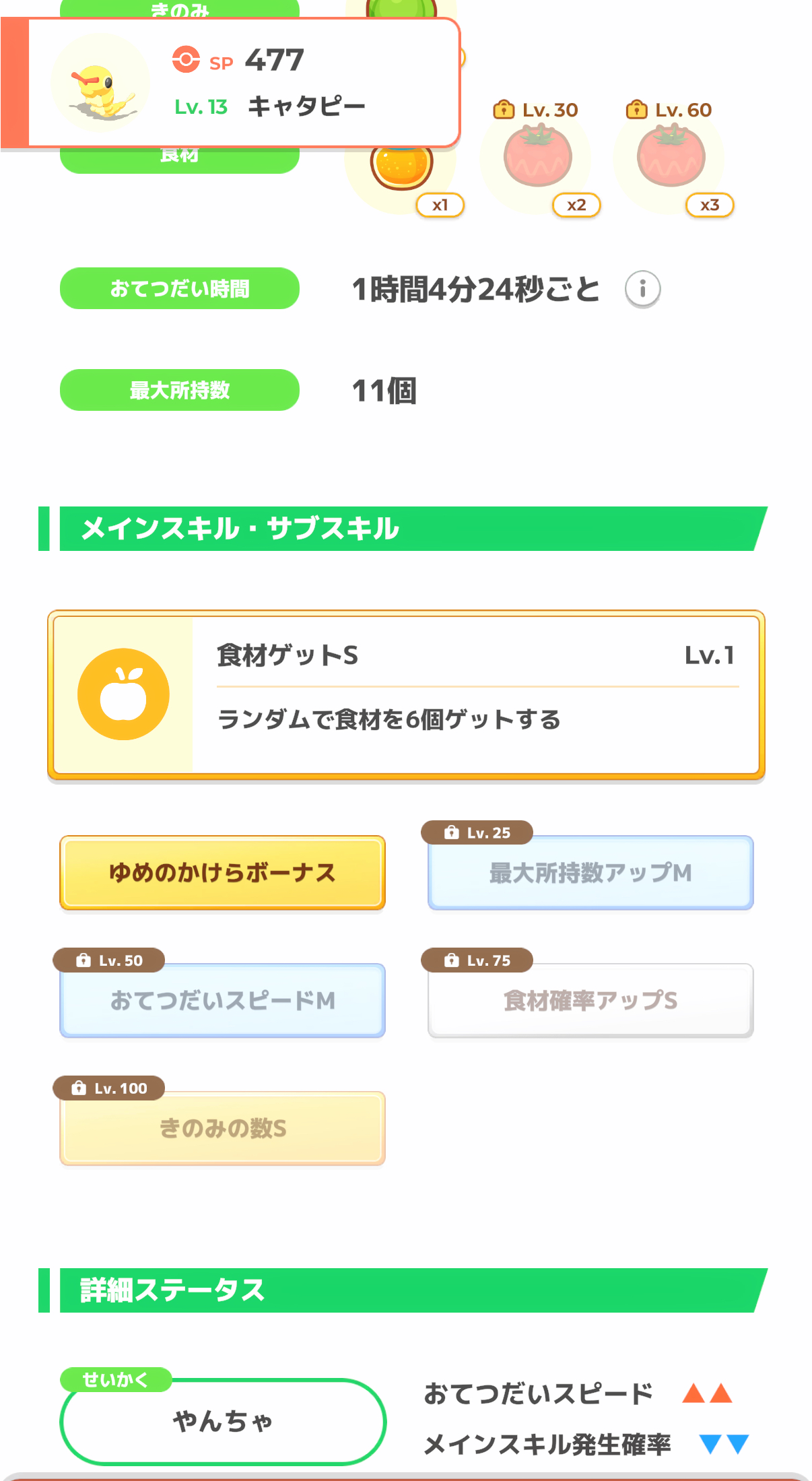The image size is (812, 1481).
Task: Tap the ゆめのかけらボーナス sub skill
Action: coord(222,873)
